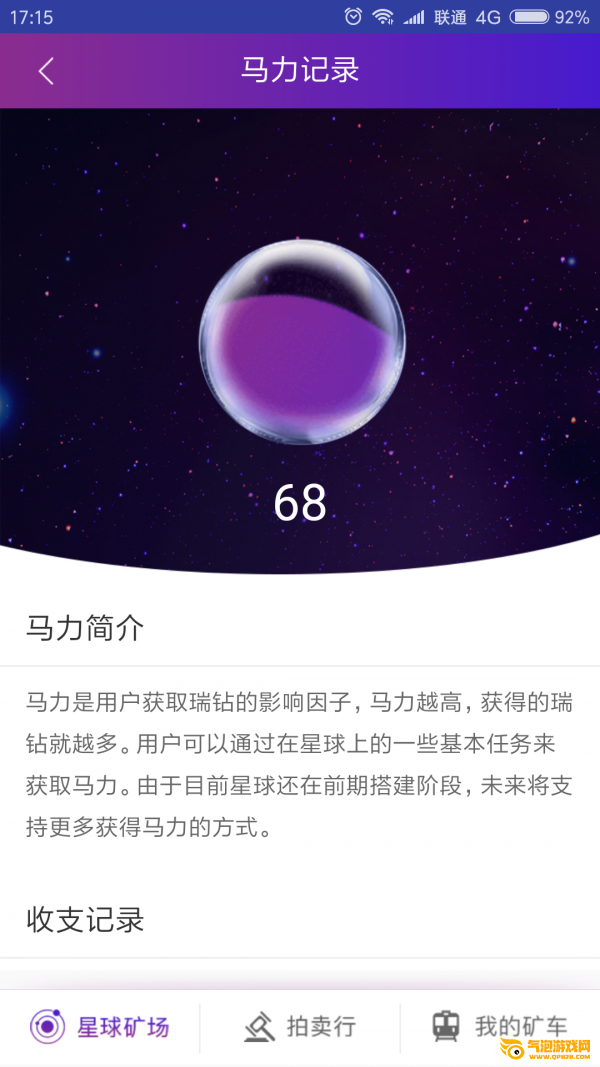
Task: Switch to the 我的矿车 tab
Action: tap(500, 1026)
